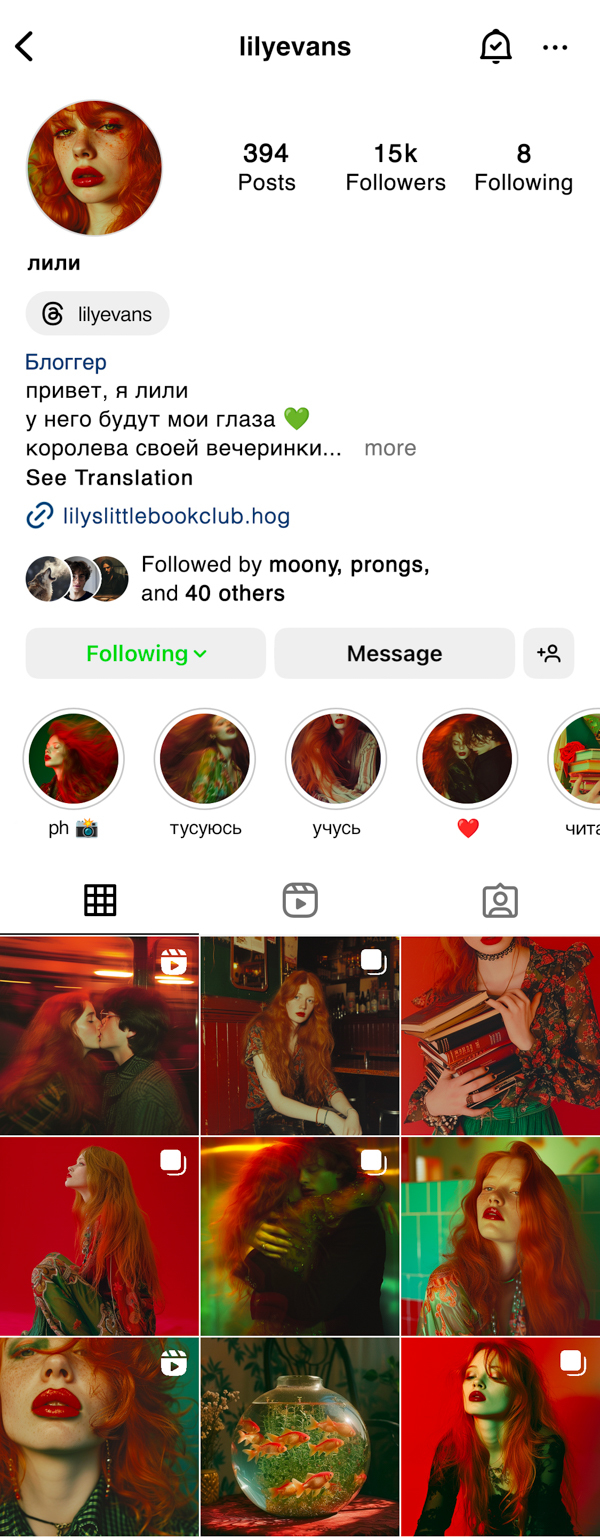Tap the suggested people icon button
The width and height of the screenshot is (600, 1538).
[548, 654]
